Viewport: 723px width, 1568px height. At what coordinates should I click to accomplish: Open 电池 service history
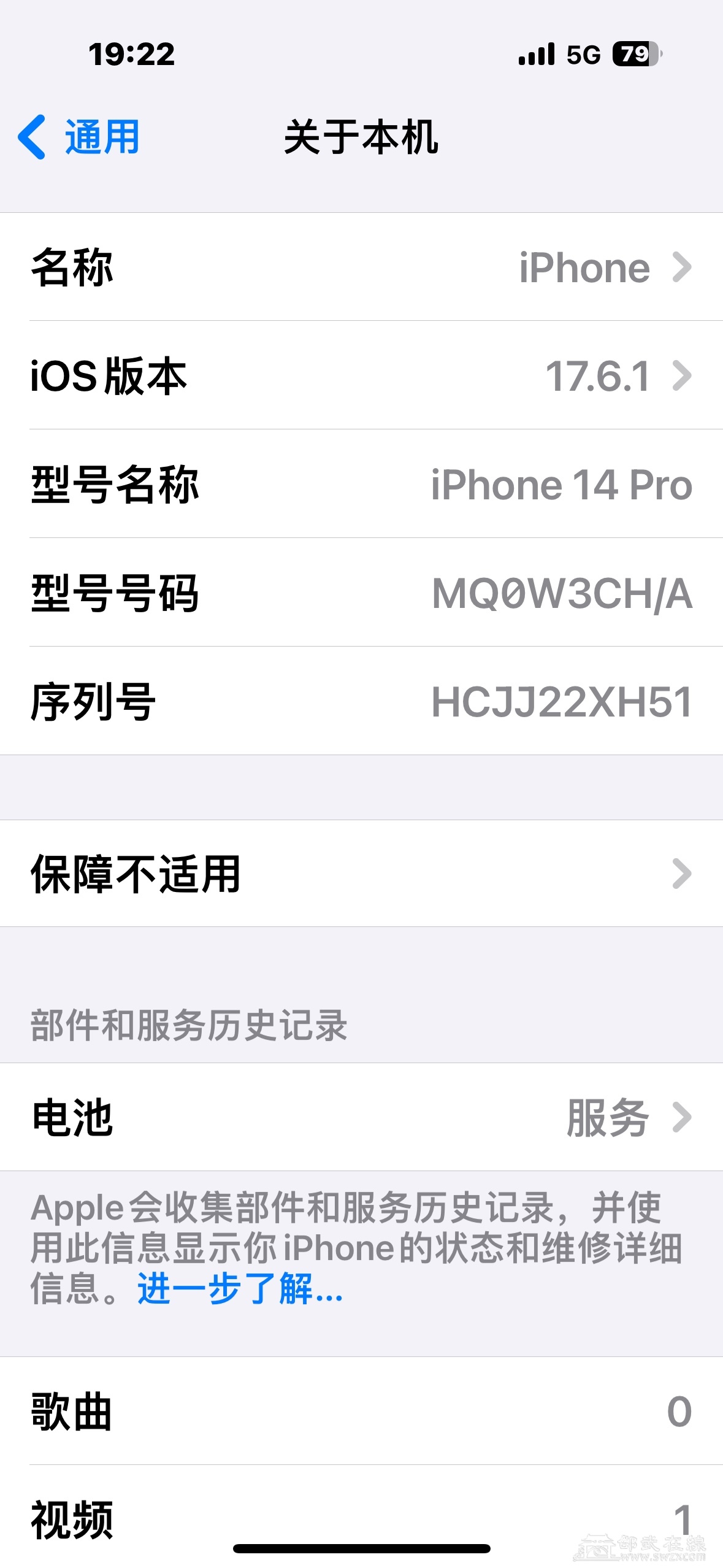coord(361,1117)
